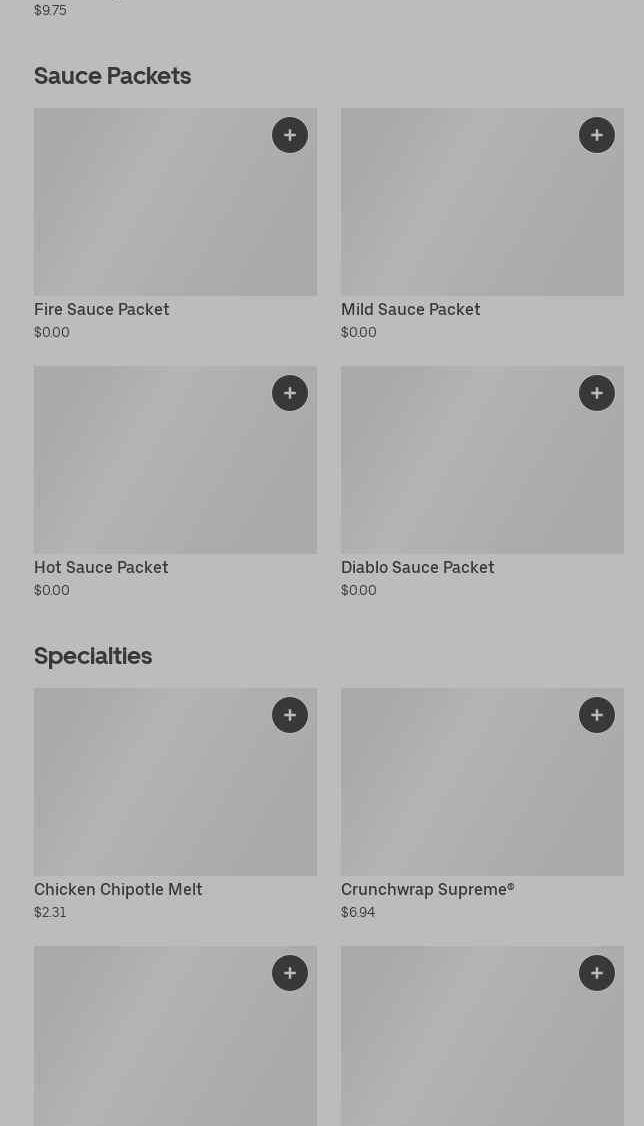
Task: Add Fire Sauce Packet to cart
Action: click(290, 135)
